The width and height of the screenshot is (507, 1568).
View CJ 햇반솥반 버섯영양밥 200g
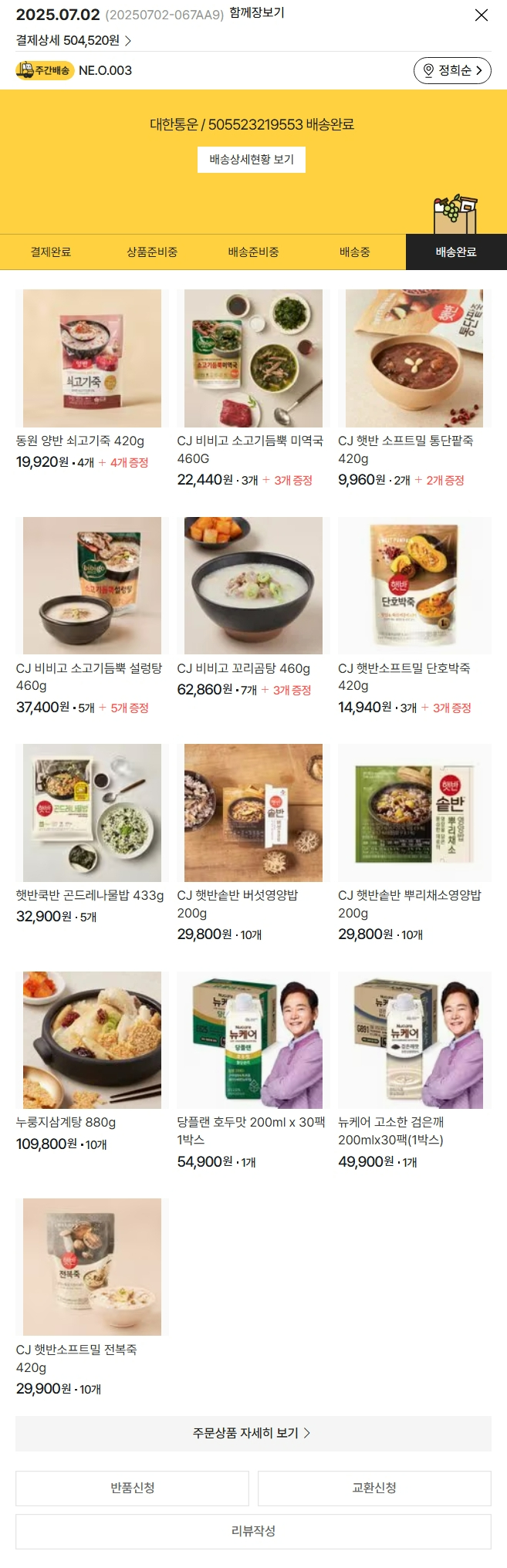click(253, 813)
